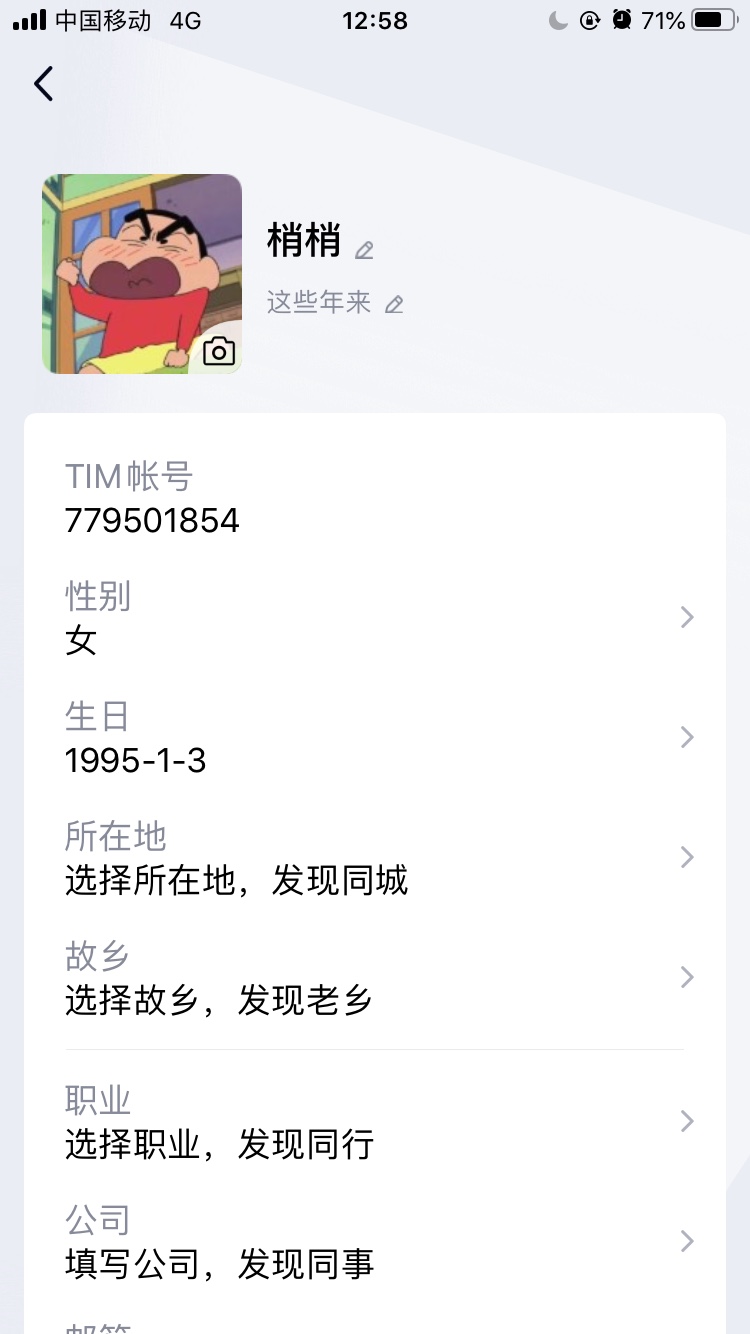The height and width of the screenshot is (1334, 750).
Task: Fill in the 公司 company row
Action: [375, 1242]
